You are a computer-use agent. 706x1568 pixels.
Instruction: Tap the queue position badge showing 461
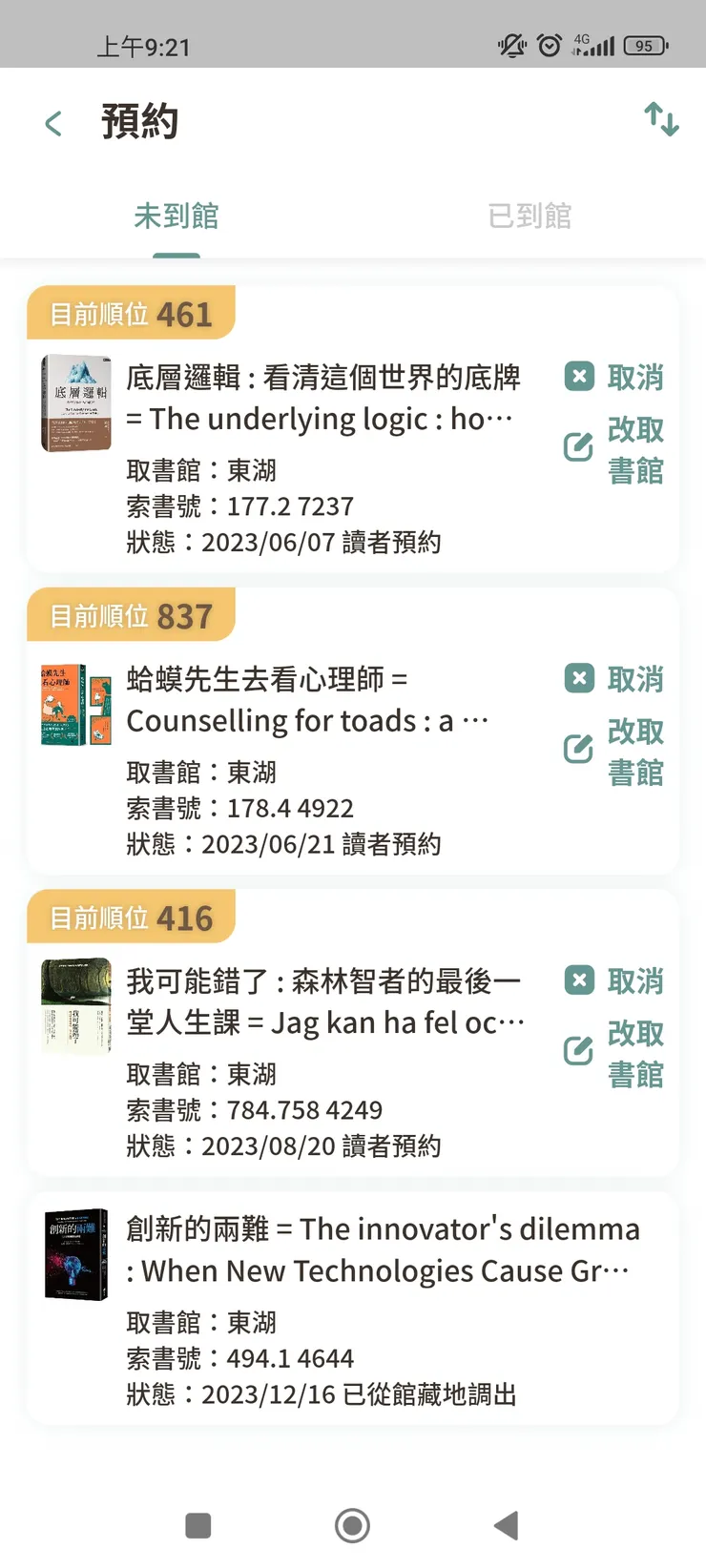pos(129,313)
